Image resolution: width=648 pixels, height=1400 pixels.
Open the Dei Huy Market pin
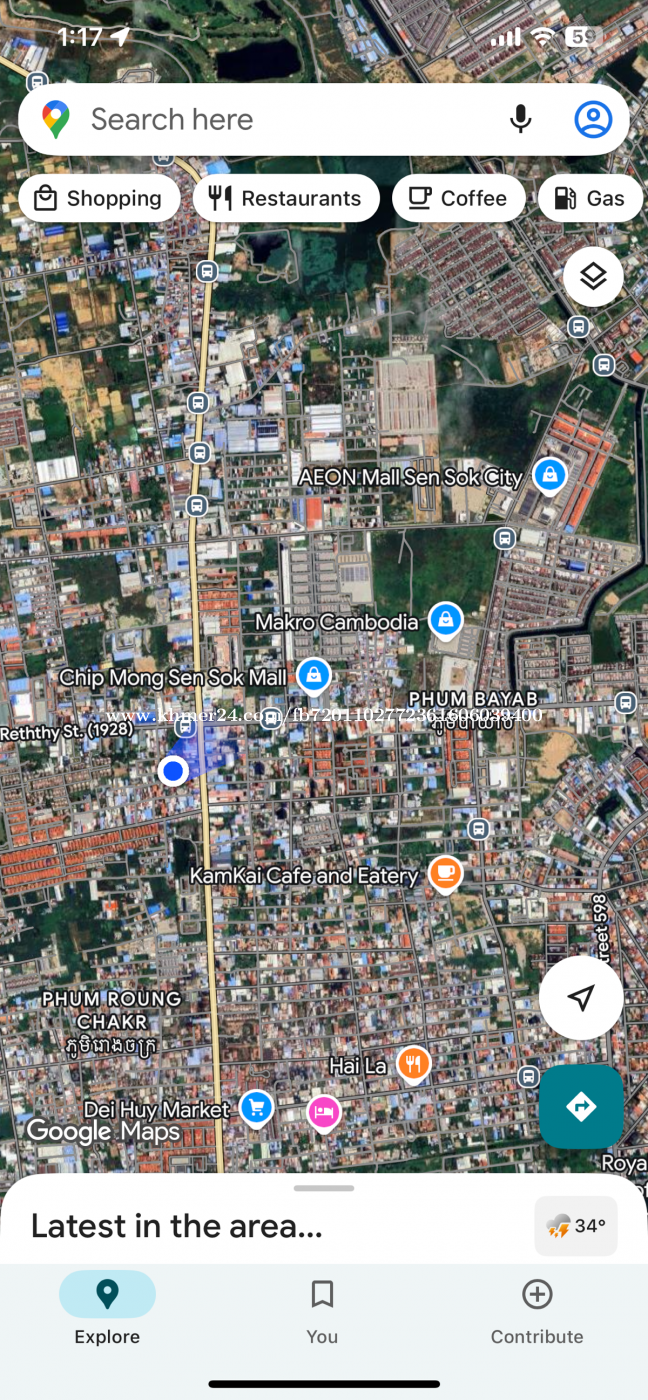pos(257,1107)
